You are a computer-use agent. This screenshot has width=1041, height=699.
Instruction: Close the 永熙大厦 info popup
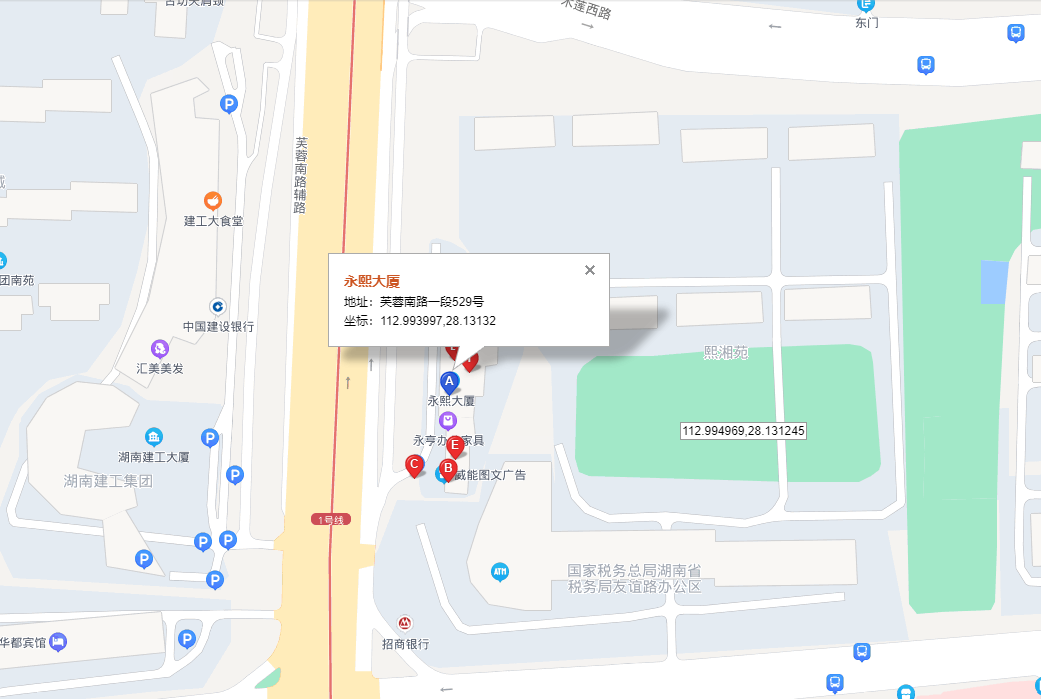pyautogui.click(x=590, y=270)
